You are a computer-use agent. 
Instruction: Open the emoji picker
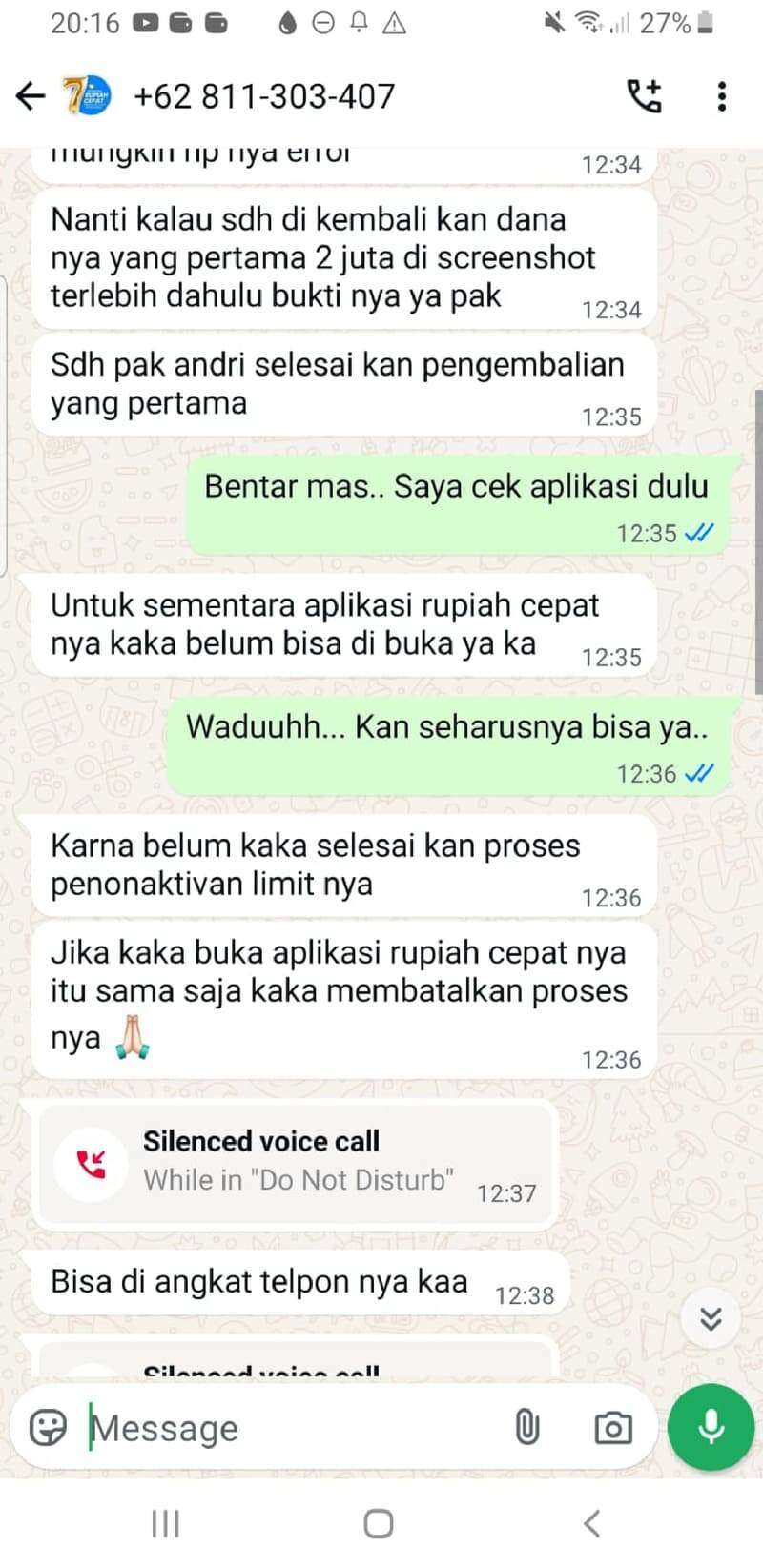(48, 1427)
